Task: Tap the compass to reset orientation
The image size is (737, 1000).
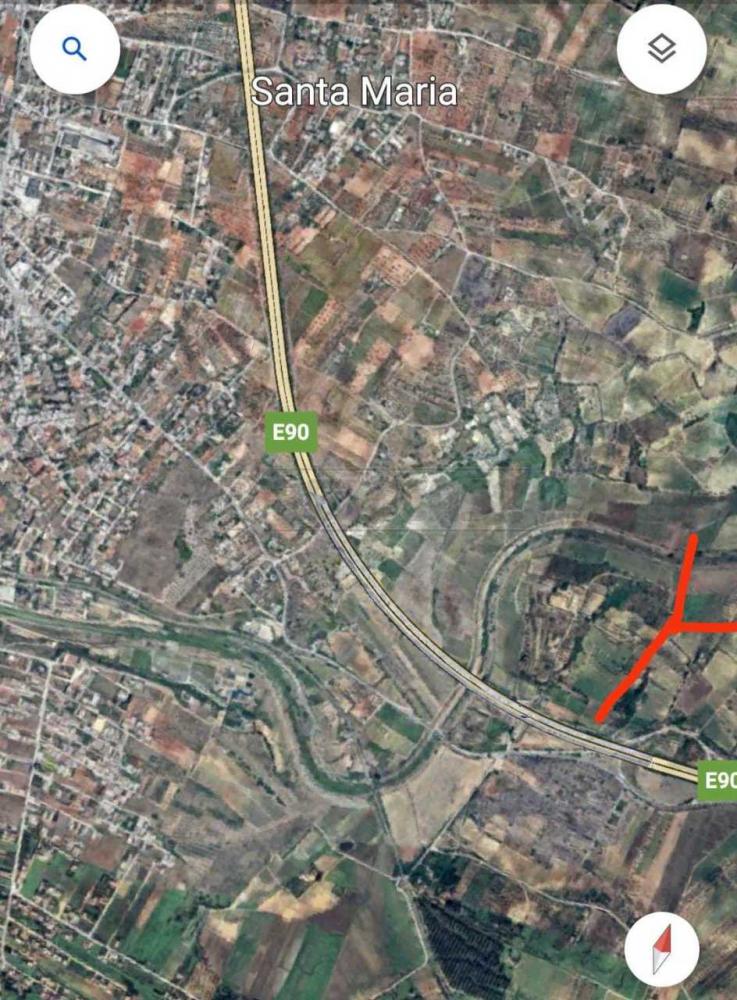Action: point(661,948)
